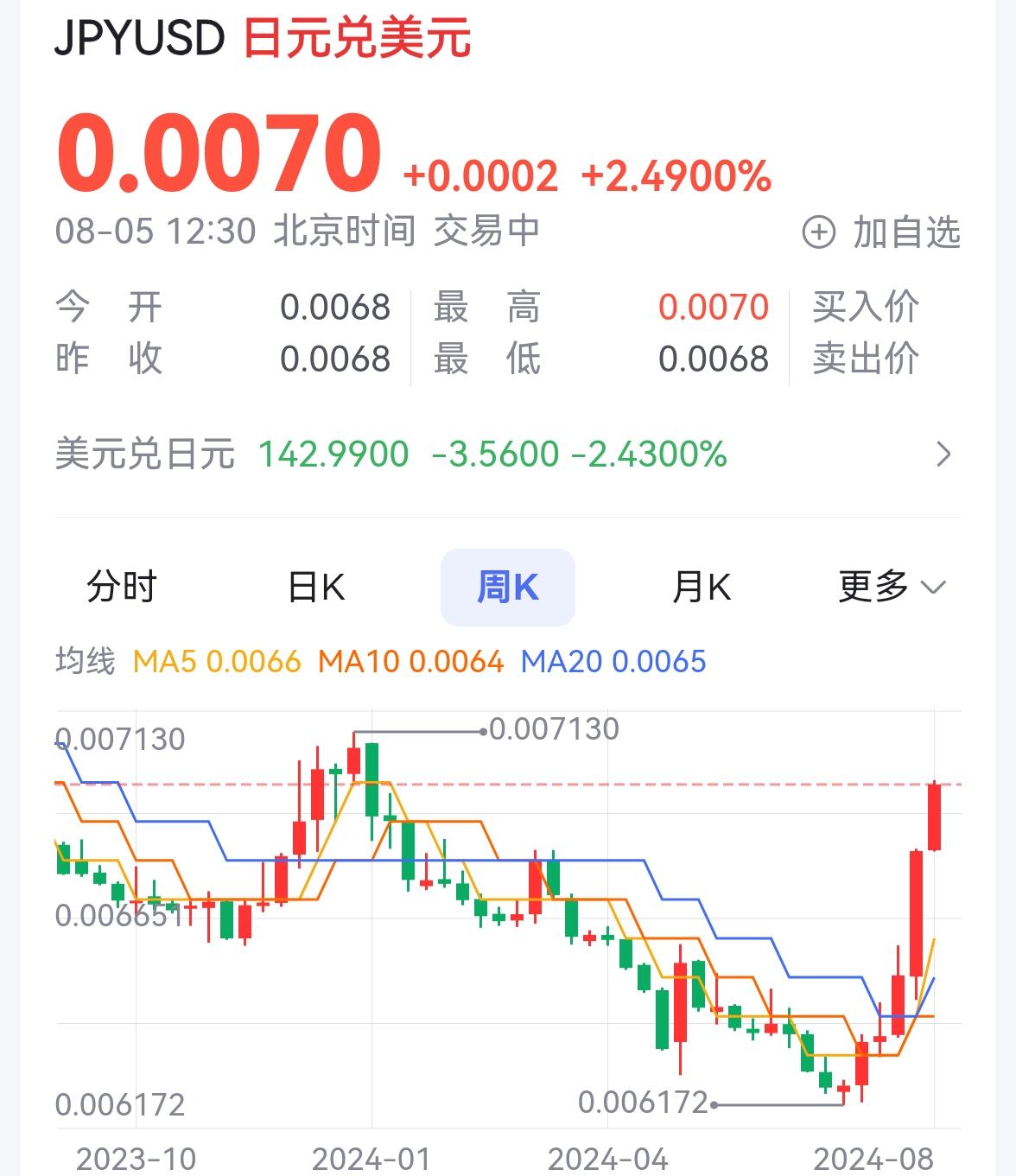This screenshot has width=1016, height=1176.
Task: Open the 美元兑日元 exchange rate row
Action: click(507, 455)
